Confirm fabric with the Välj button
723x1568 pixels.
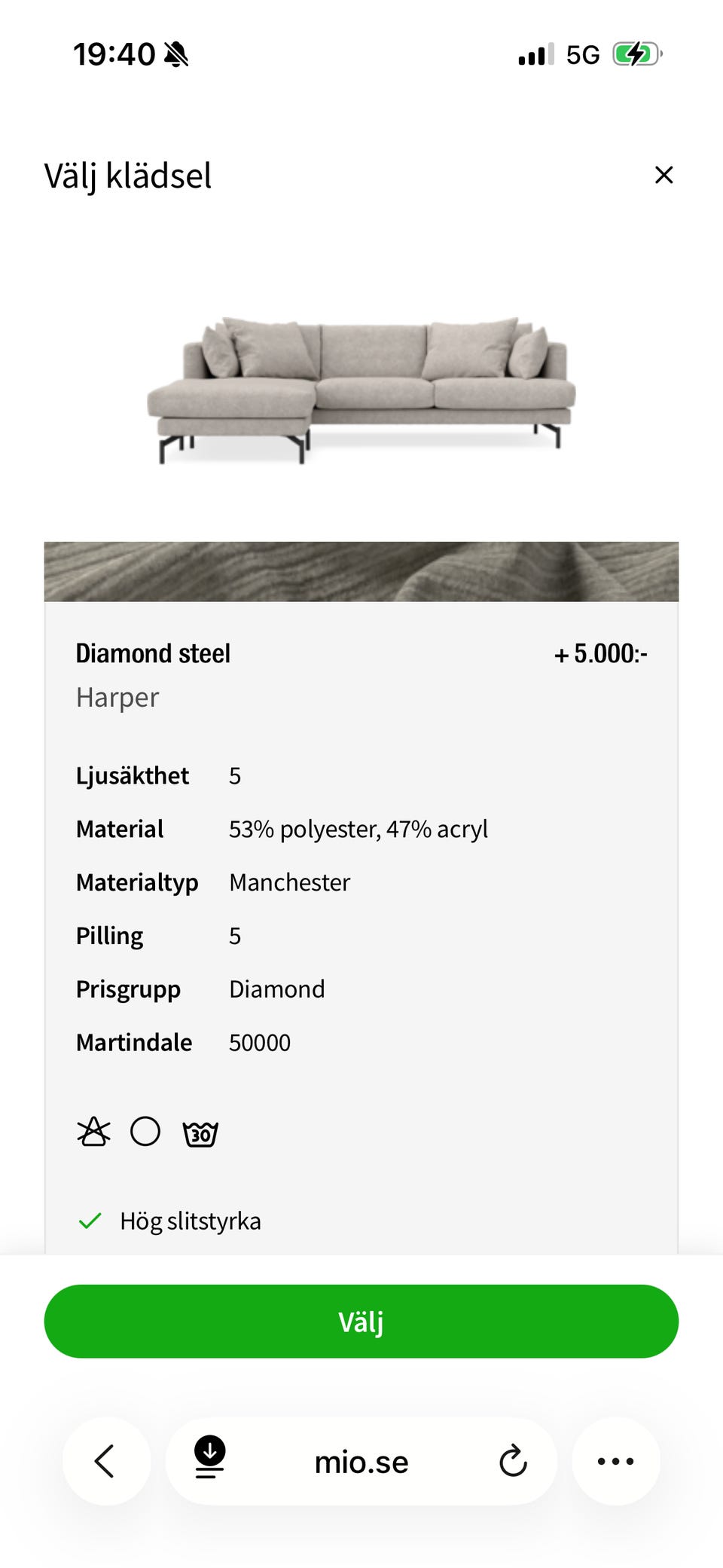[x=361, y=1321]
